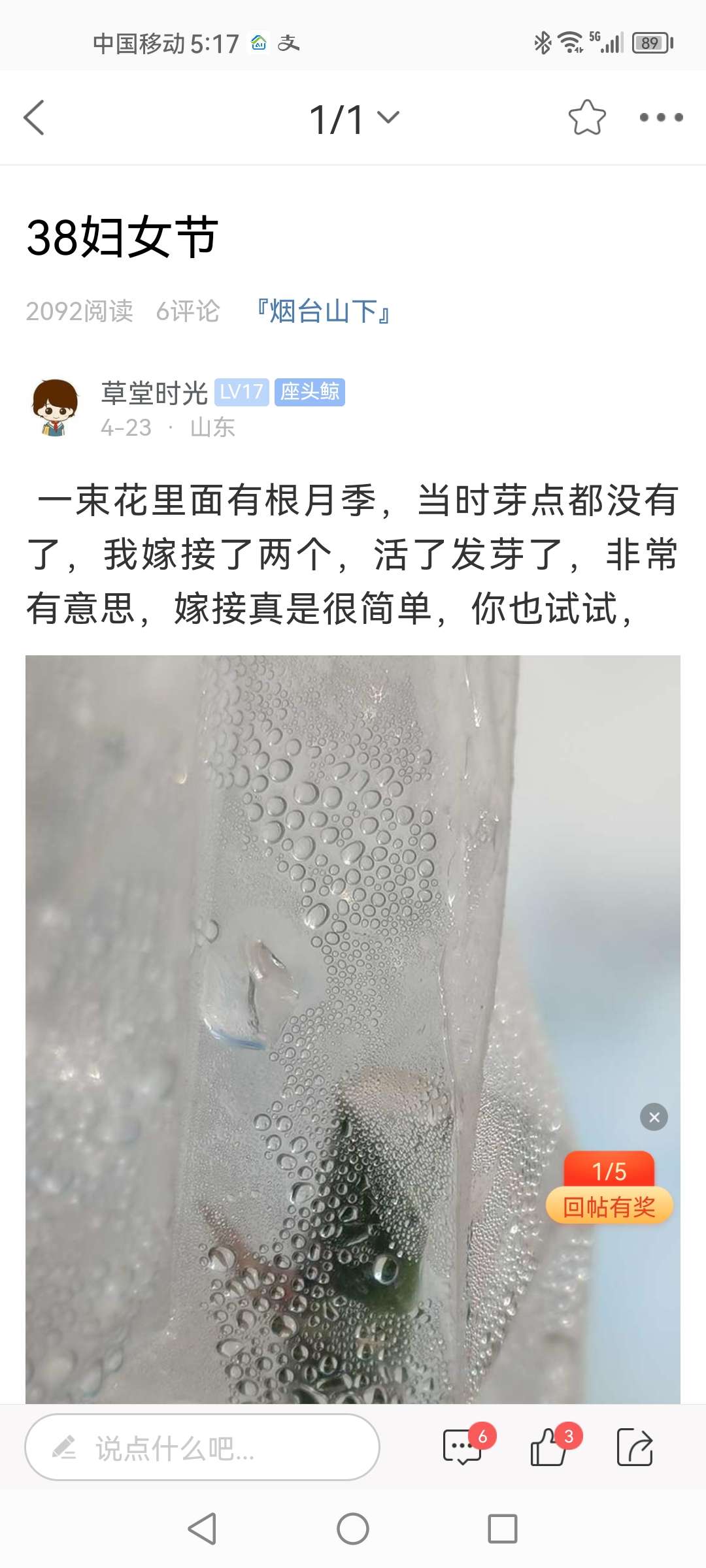The width and height of the screenshot is (706, 1568).
Task: Open the comments icon showing 6
Action: click(463, 1447)
